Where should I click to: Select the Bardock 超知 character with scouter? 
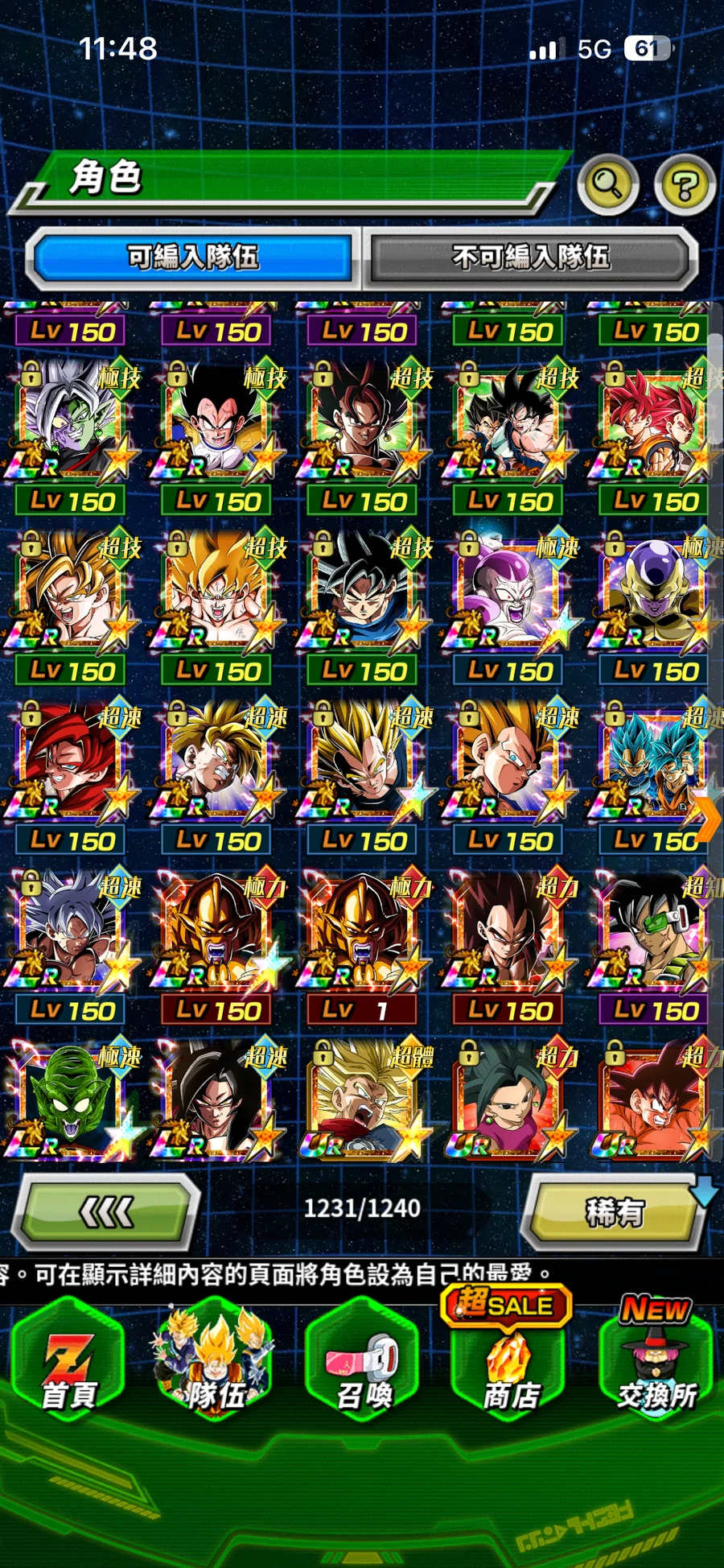[653, 934]
